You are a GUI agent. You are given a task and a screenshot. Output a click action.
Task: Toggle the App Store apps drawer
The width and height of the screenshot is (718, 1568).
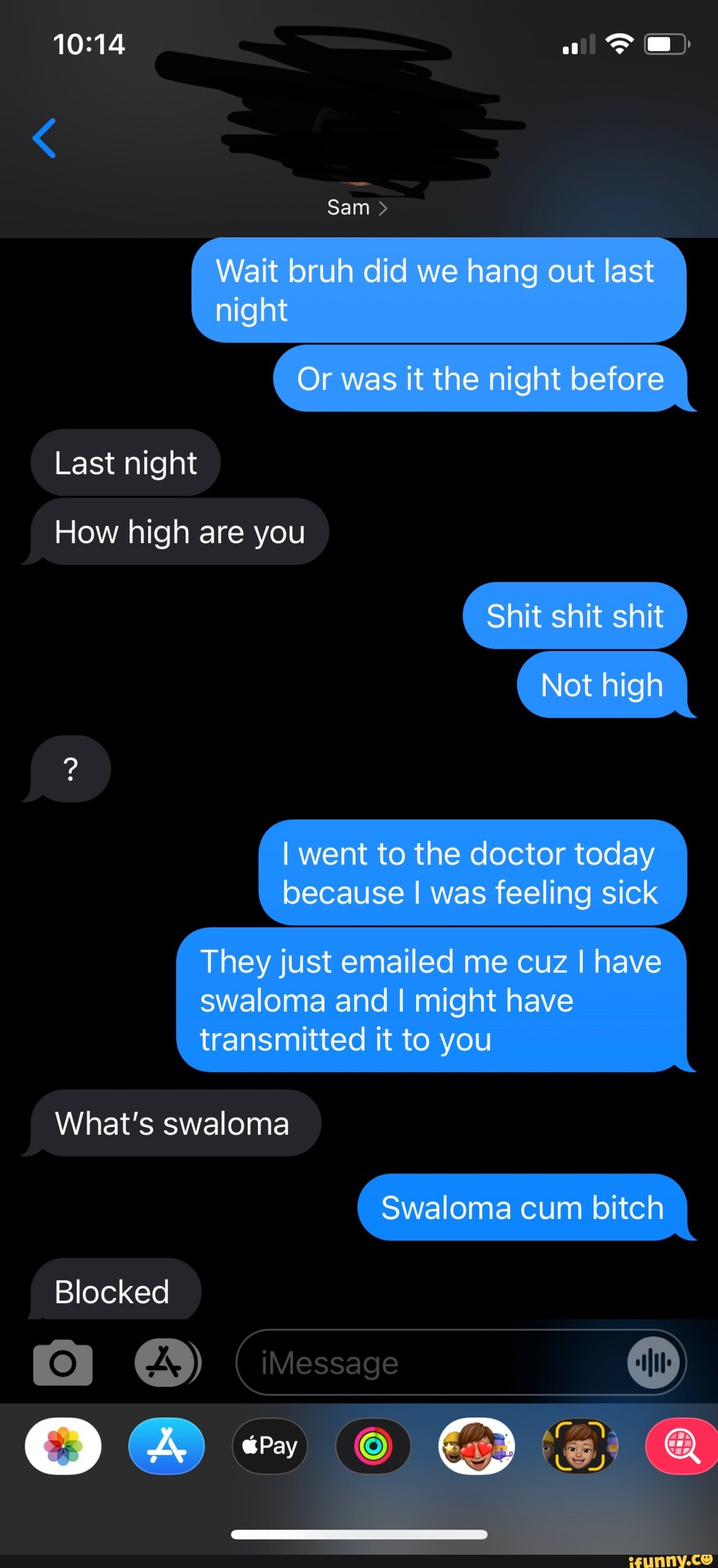[x=166, y=1363]
